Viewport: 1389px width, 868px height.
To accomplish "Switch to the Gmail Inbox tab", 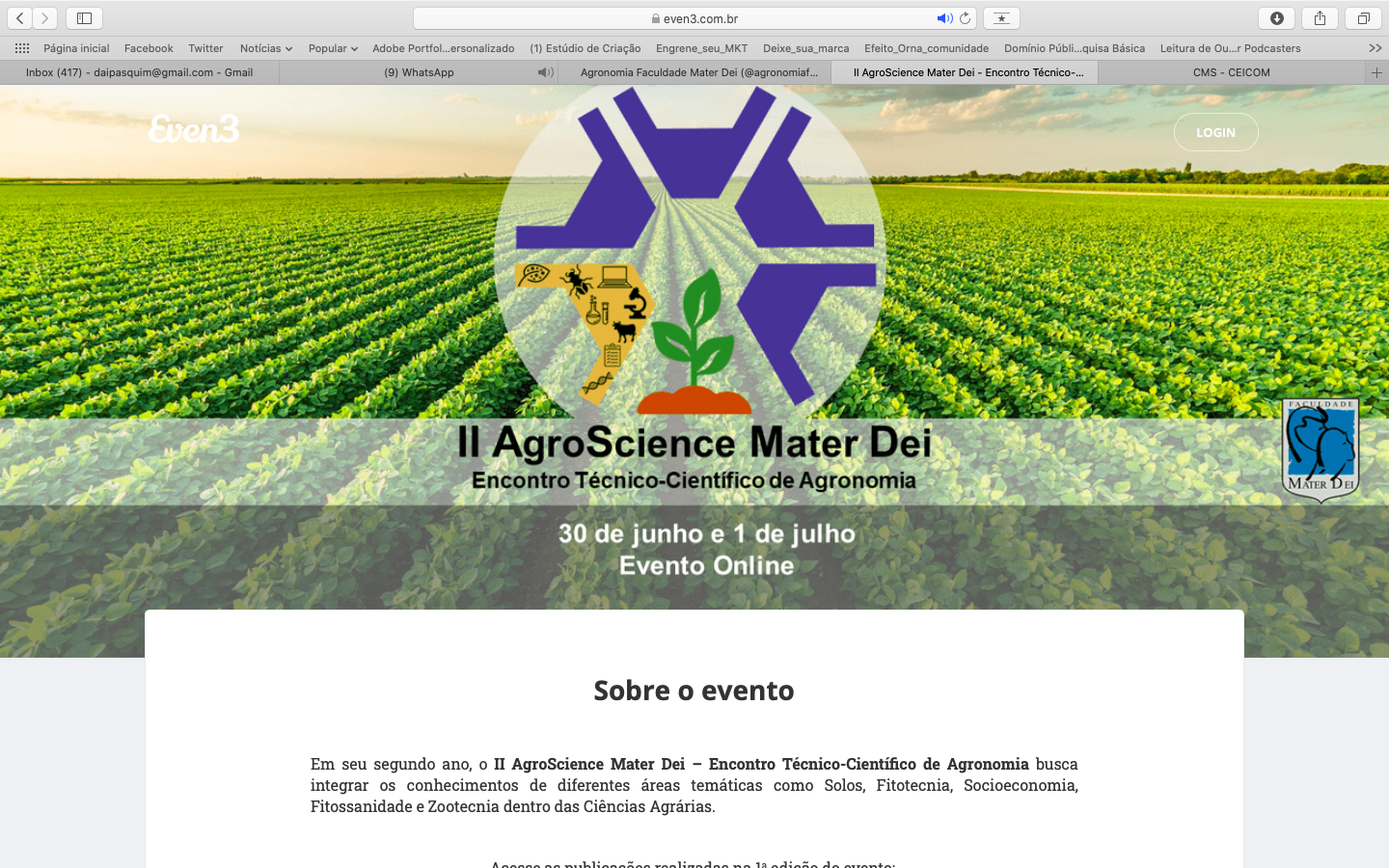I will tap(140, 72).
